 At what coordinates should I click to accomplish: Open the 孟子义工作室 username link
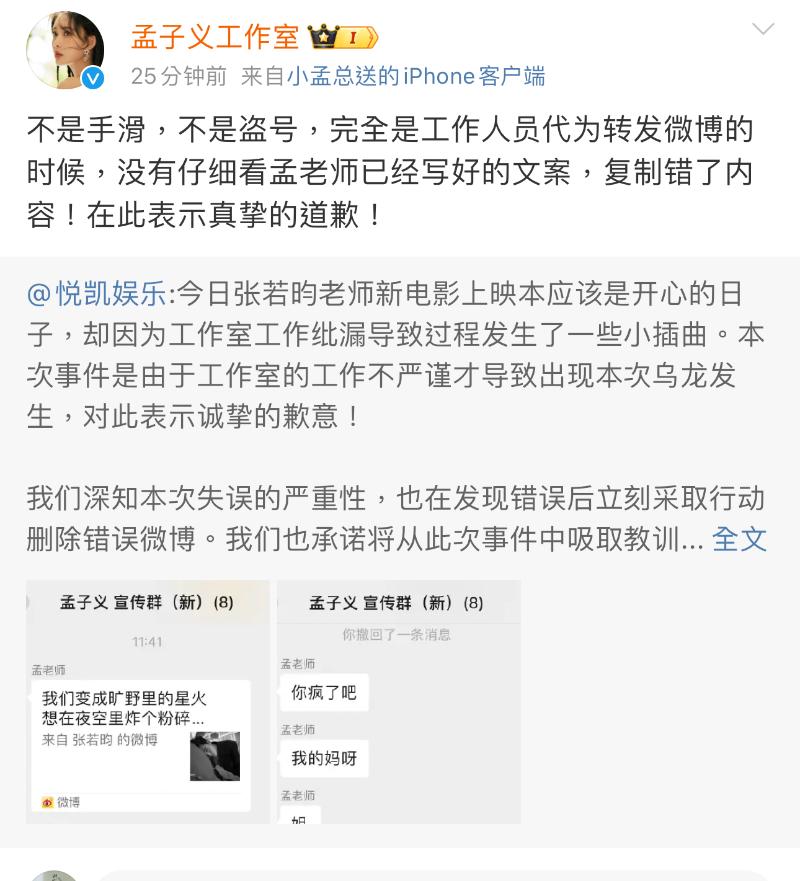(x=215, y=37)
